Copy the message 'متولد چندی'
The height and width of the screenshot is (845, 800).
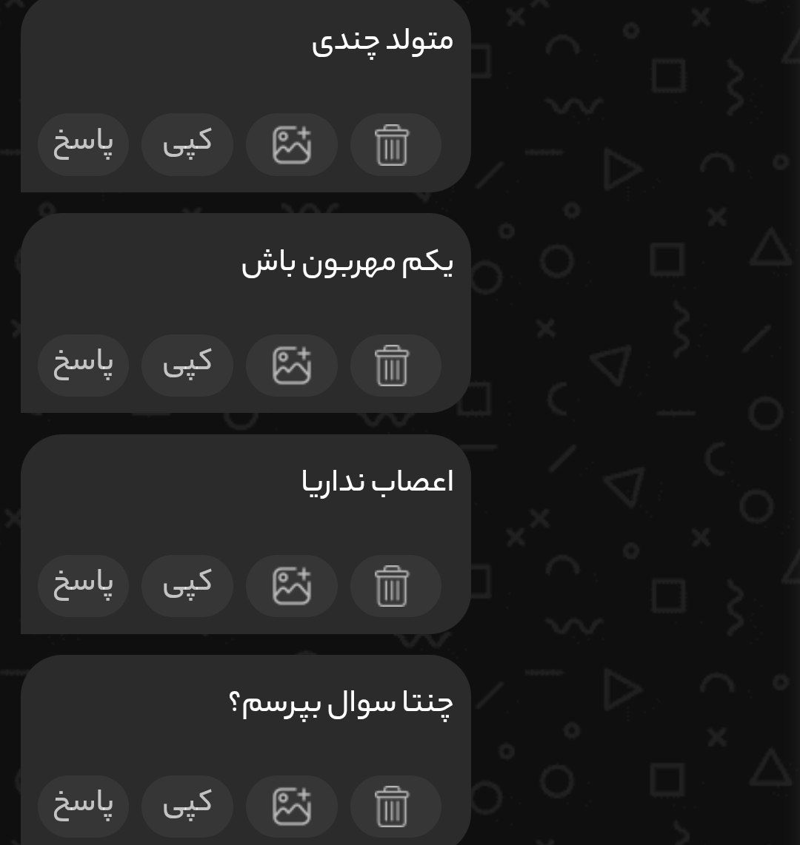pyautogui.click(x=187, y=144)
